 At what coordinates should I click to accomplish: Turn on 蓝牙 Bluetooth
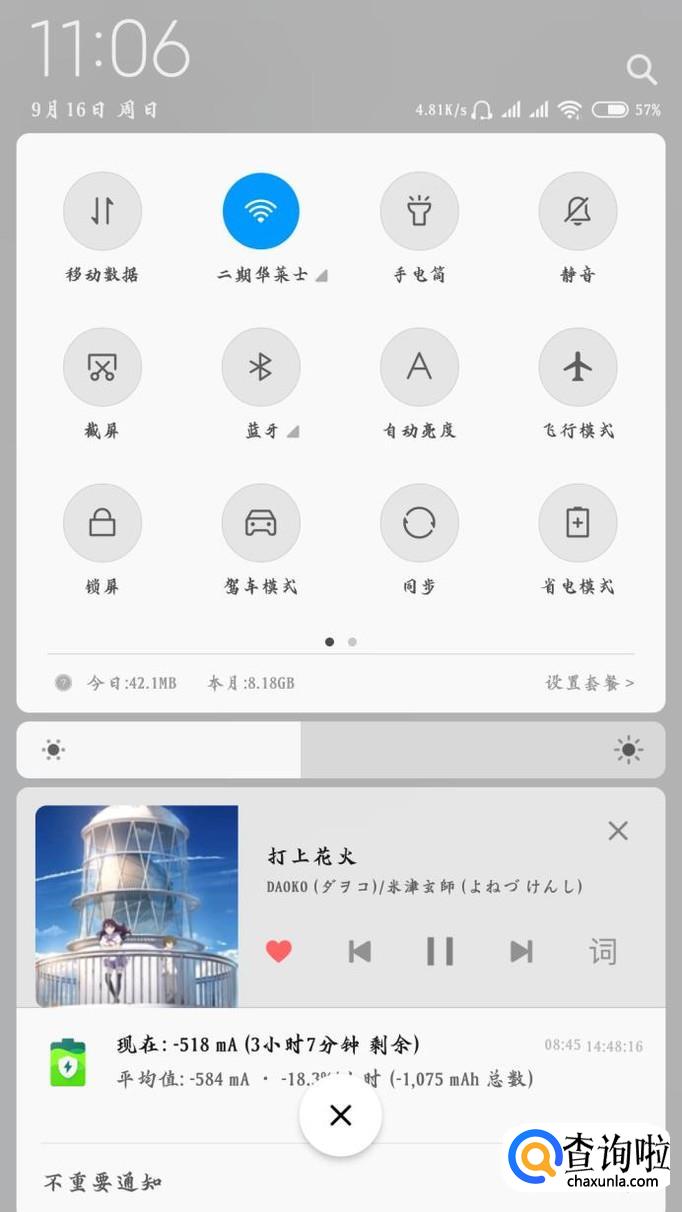(x=261, y=367)
